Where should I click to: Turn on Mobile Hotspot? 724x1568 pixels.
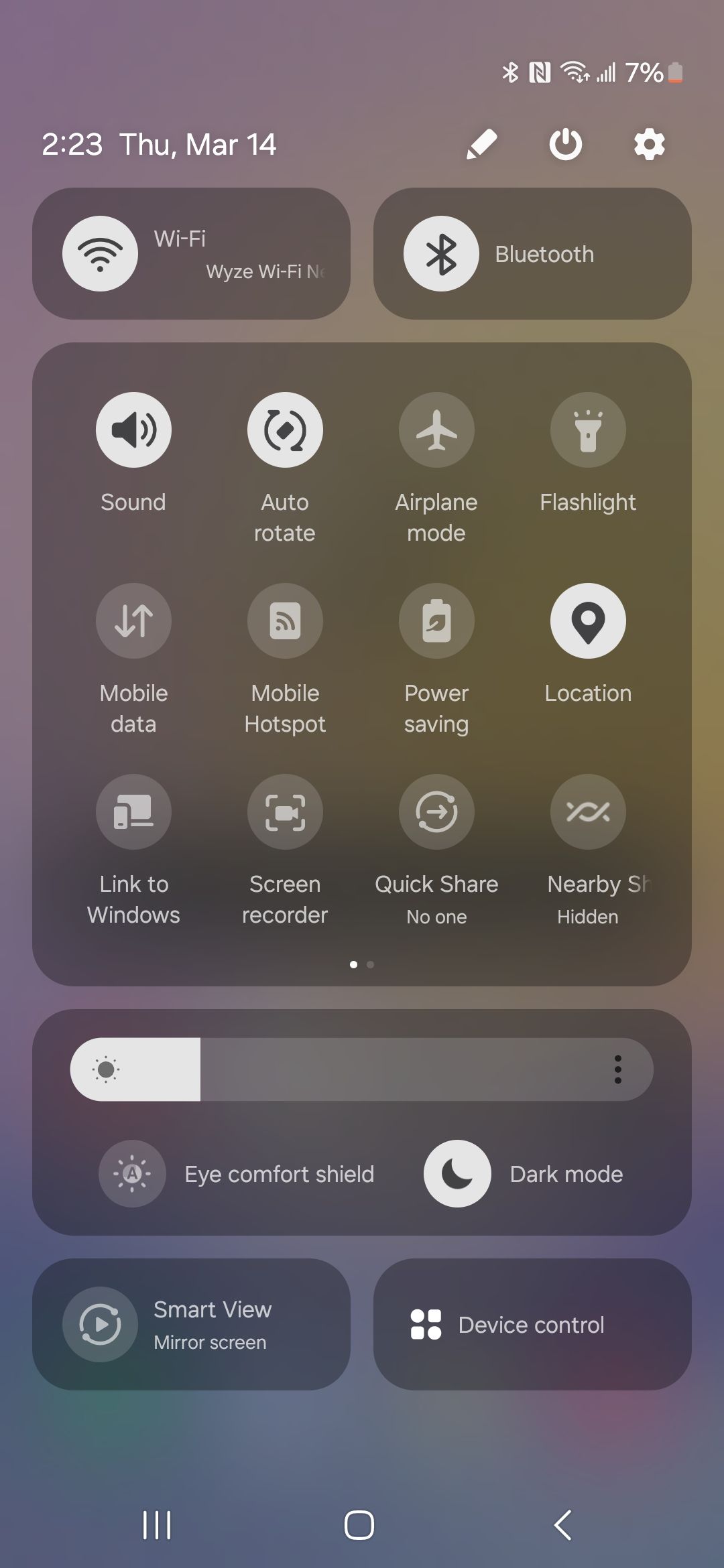point(285,620)
